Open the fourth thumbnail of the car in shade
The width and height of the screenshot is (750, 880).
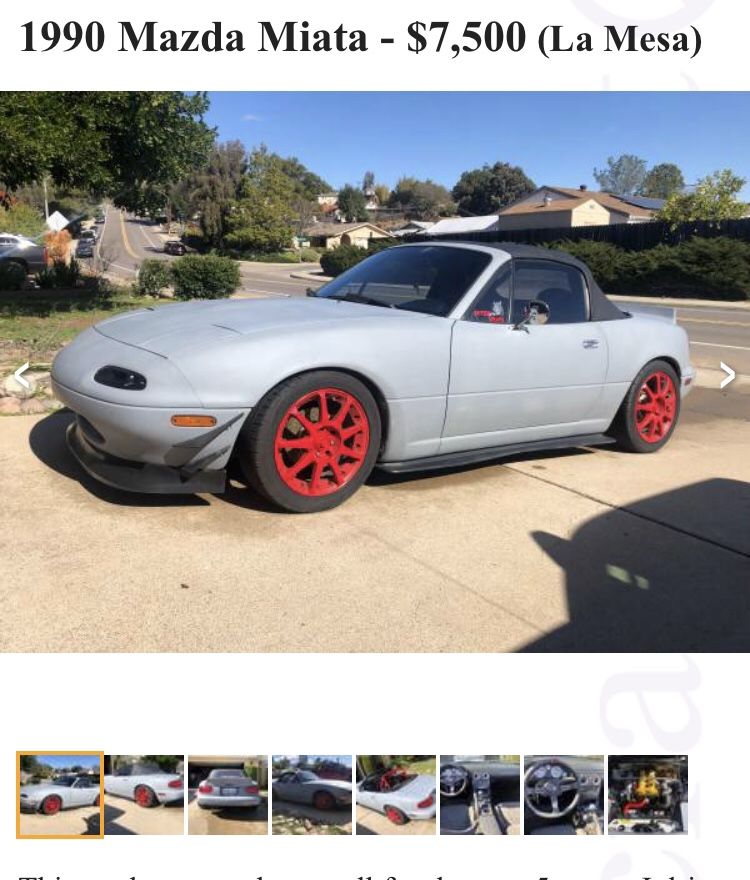point(312,794)
